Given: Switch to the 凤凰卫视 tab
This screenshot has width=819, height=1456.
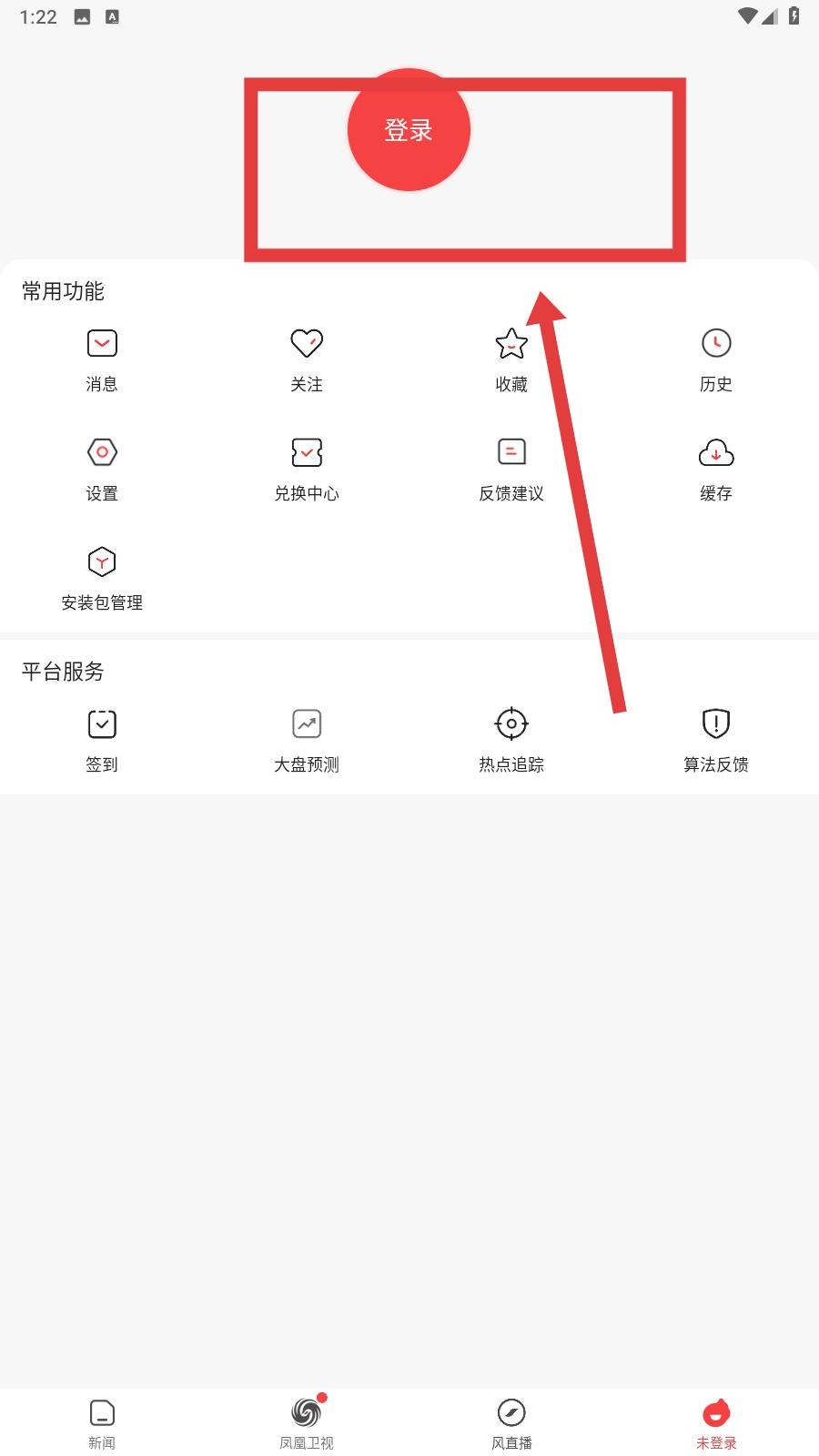Looking at the screenshot, I should pos(307,1423).
